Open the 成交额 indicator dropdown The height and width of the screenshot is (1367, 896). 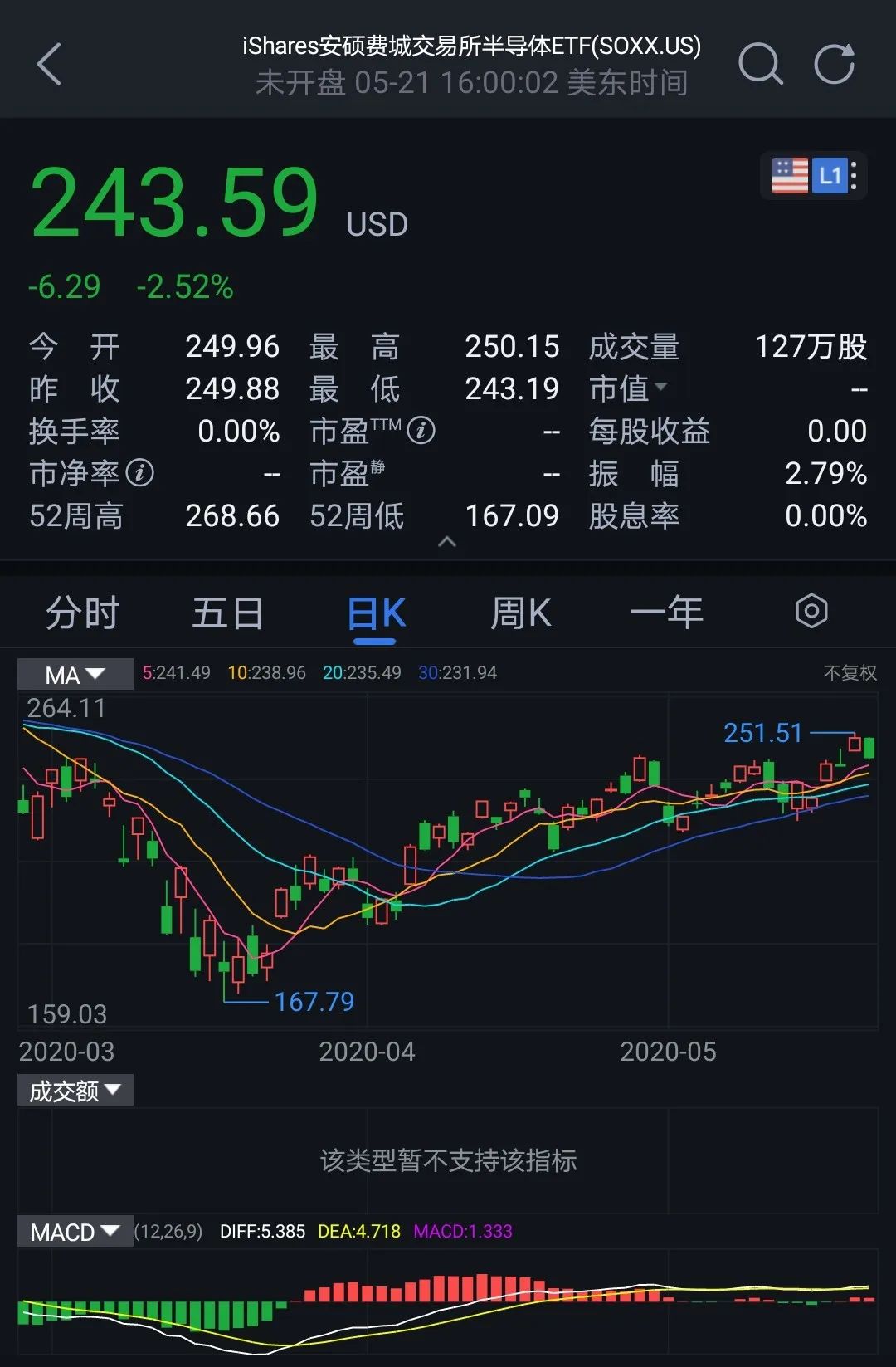coord(75,1091)
